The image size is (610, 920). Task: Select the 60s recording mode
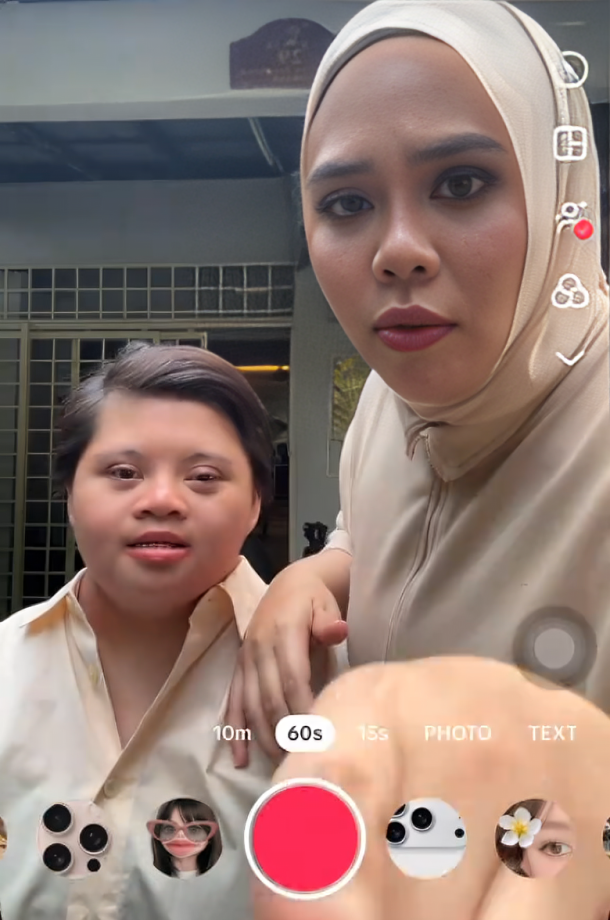point(305,733)
